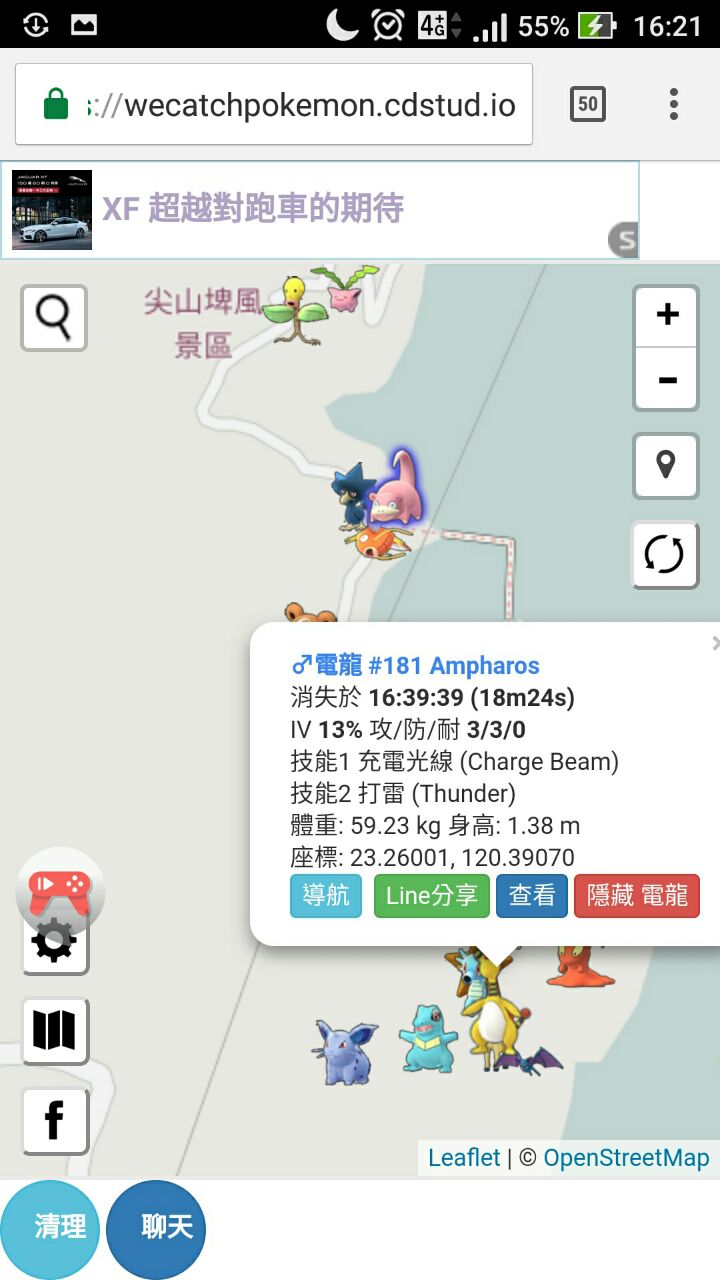Share Ampharos via Line分享

(x=431, y=896)
